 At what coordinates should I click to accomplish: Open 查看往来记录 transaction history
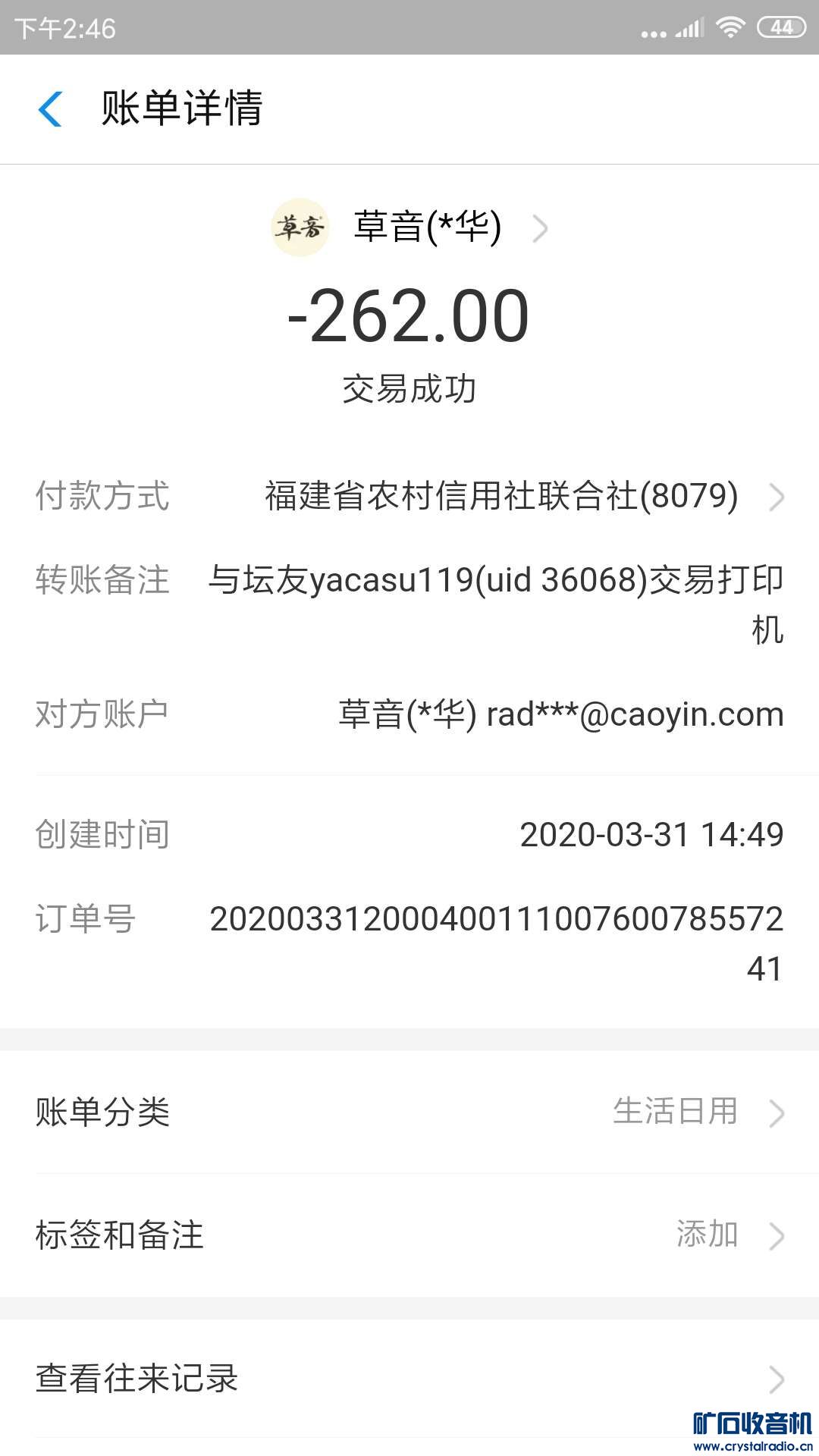(409, 1379)
